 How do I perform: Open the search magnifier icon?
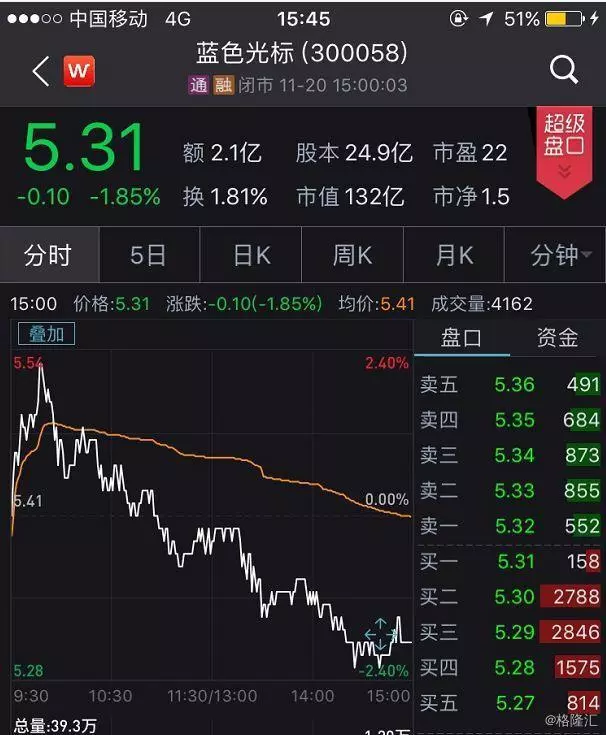(564, 70)
